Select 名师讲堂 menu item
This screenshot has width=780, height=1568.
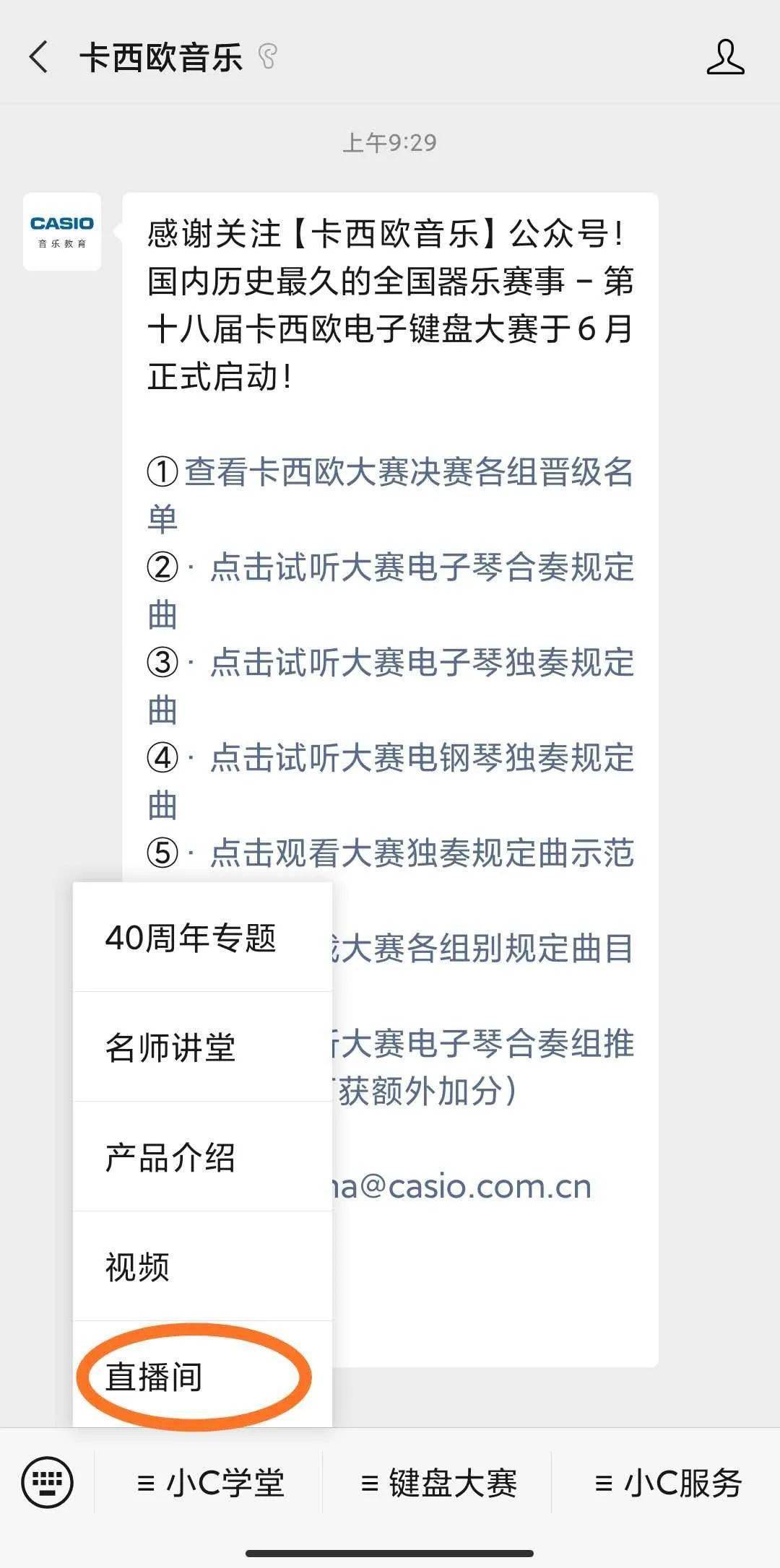pyautogui.click(x=171, y=1047)
